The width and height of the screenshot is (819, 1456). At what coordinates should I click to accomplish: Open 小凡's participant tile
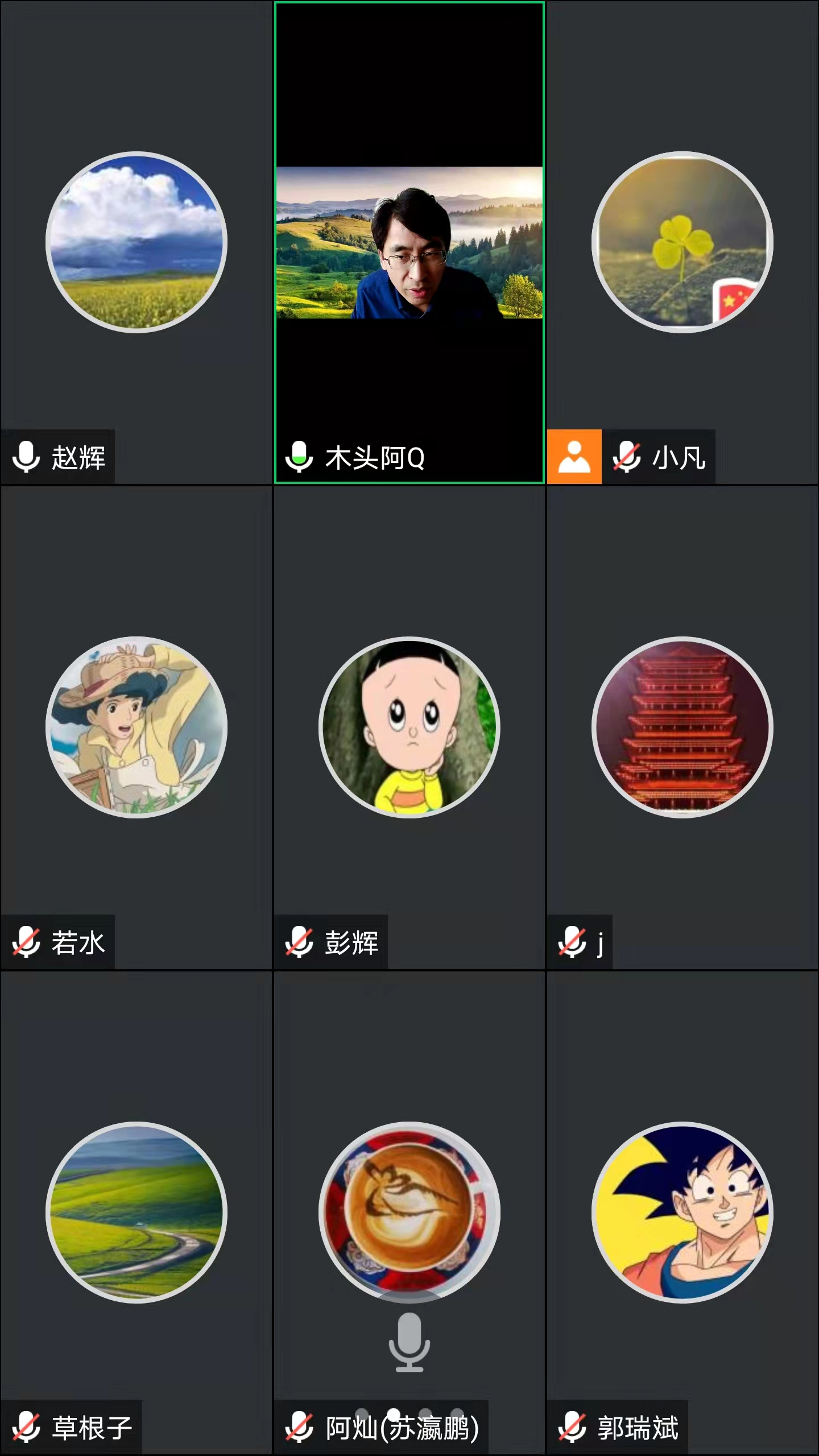click(682, 242)
